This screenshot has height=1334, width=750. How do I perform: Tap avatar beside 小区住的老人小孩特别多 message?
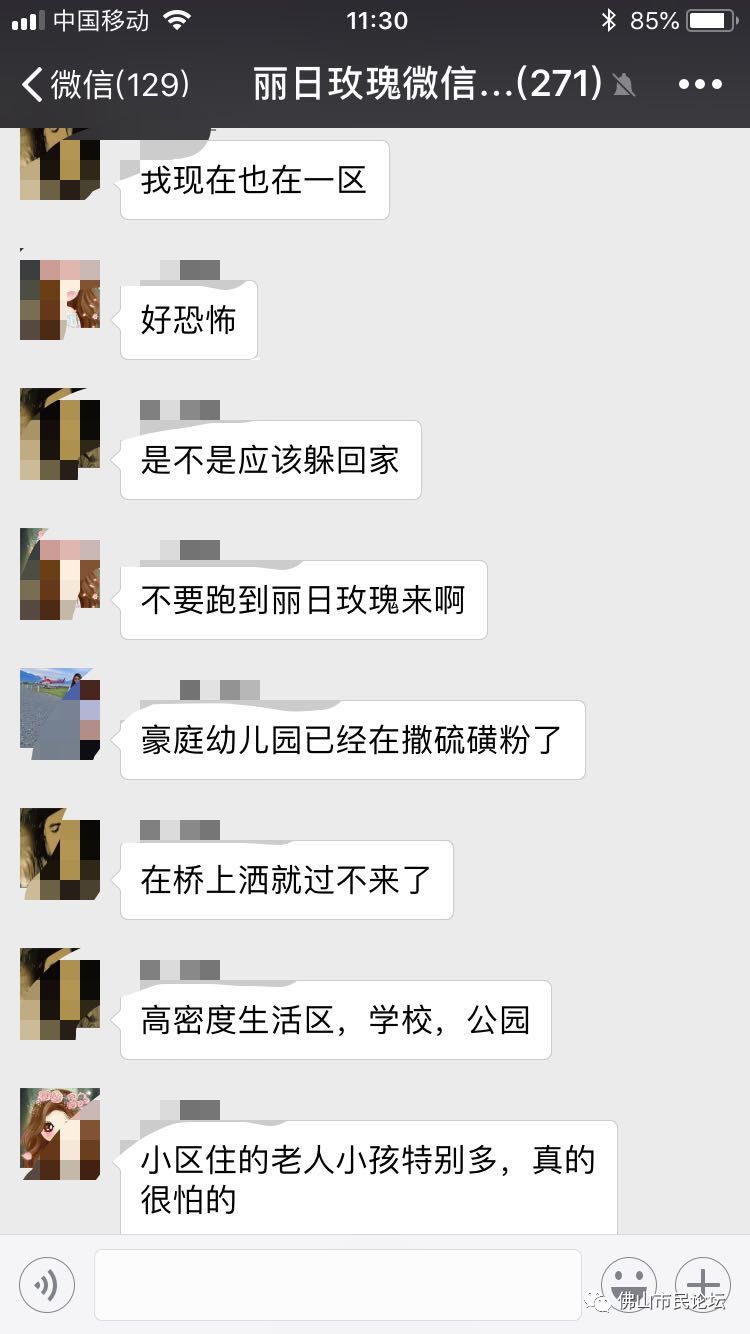point(60,1134)
